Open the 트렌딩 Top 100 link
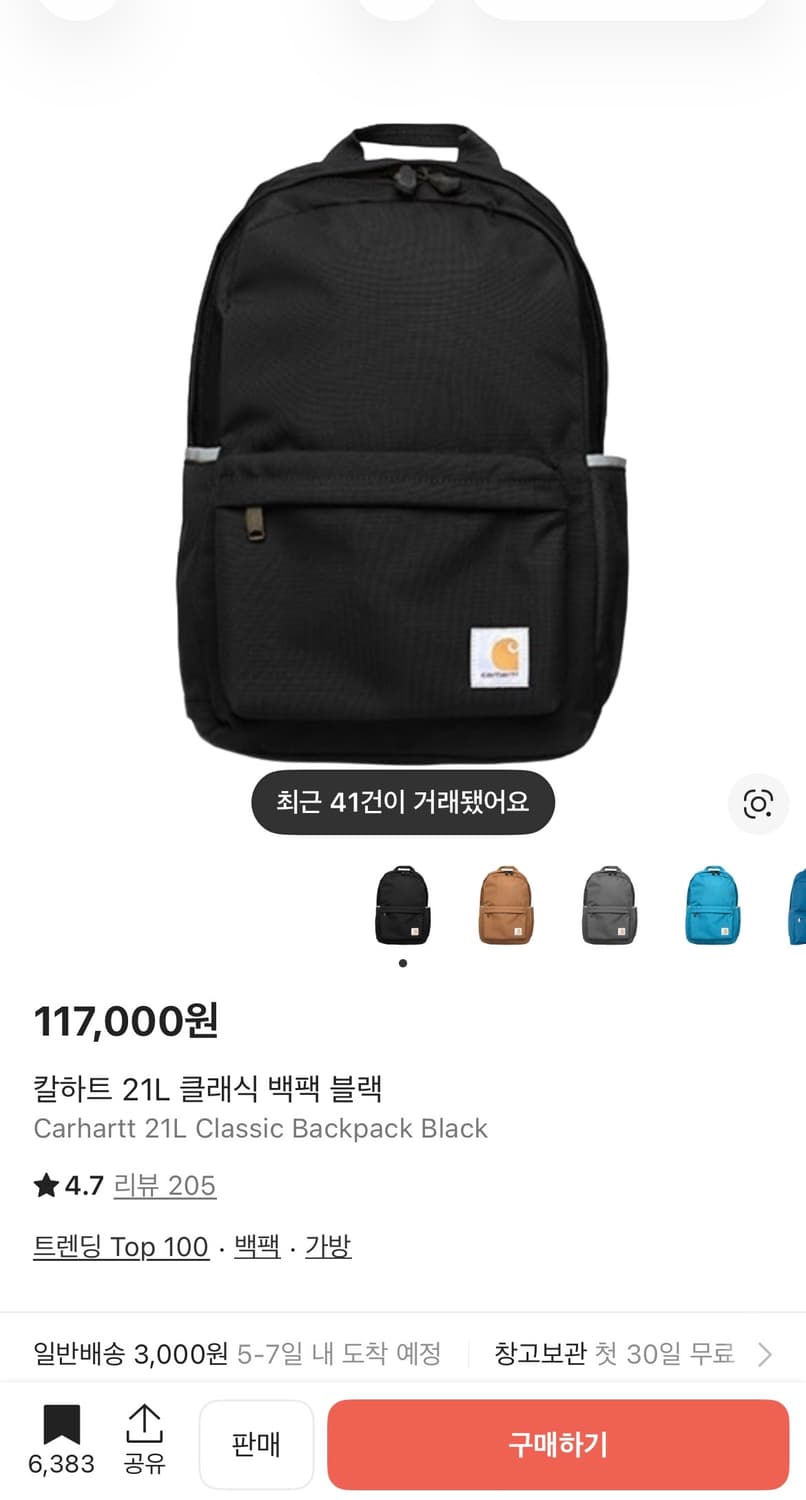 tap(121, 1247)
